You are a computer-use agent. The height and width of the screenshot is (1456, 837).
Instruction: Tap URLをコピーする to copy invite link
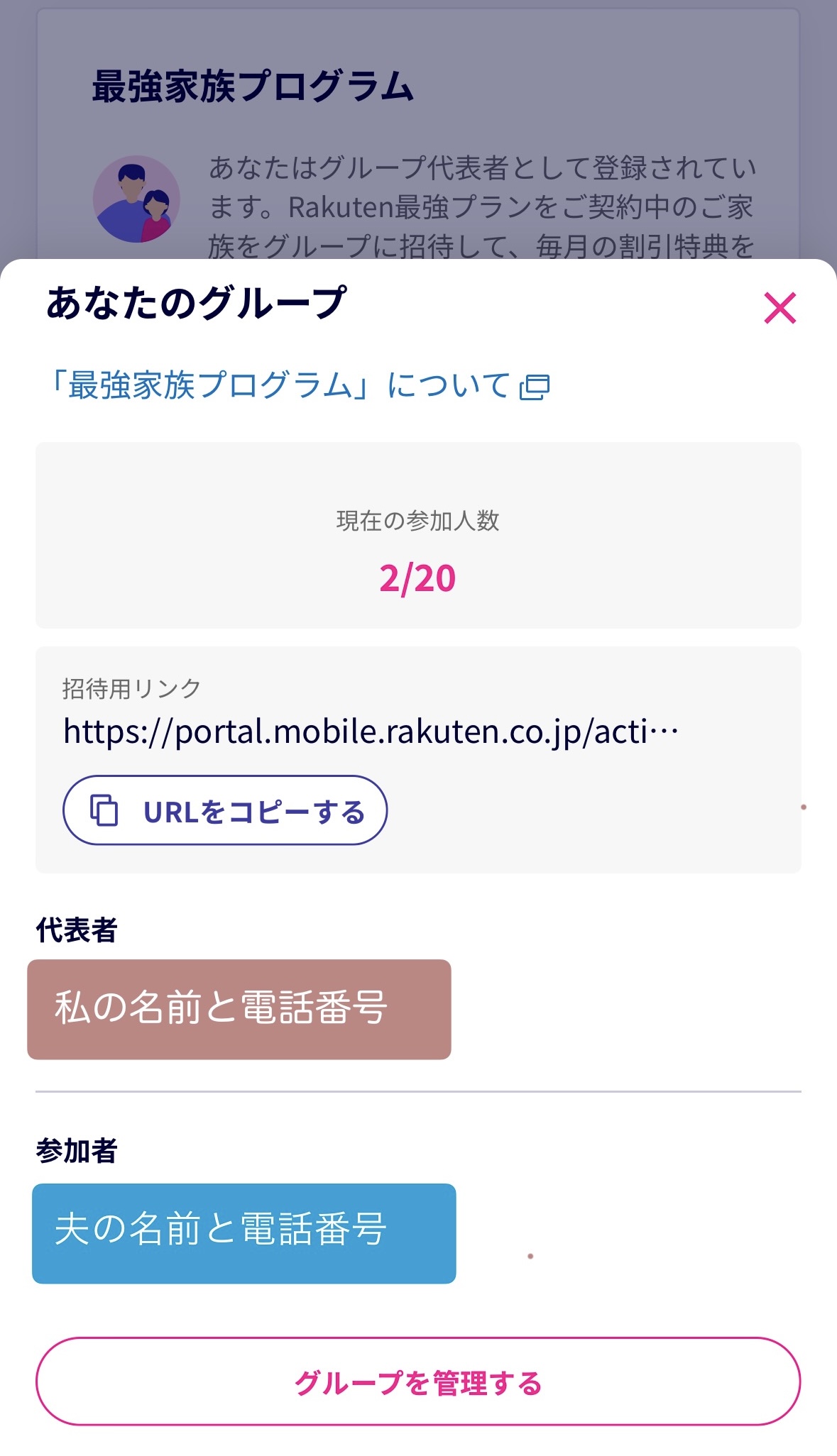(x=225, y=810)
